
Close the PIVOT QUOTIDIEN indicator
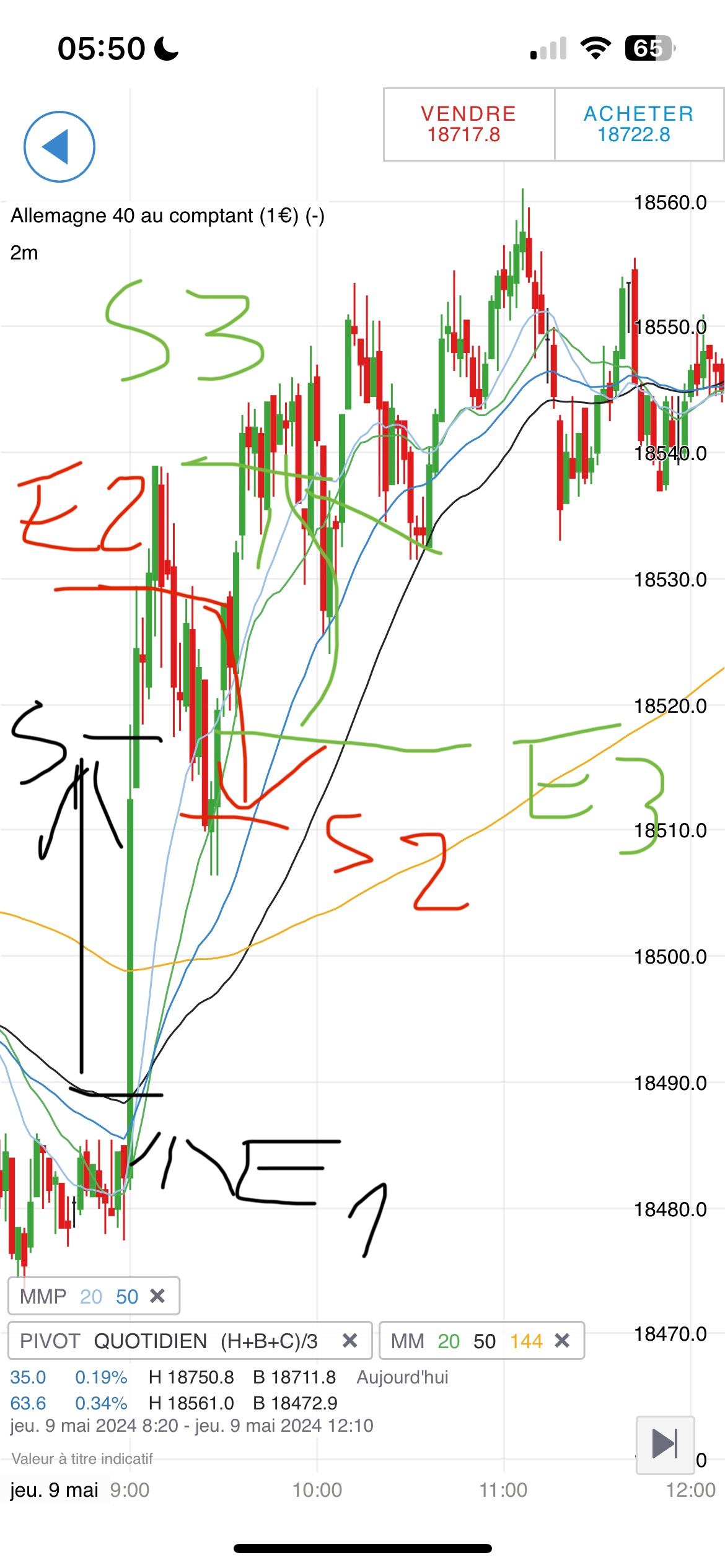pos(350,1340)
